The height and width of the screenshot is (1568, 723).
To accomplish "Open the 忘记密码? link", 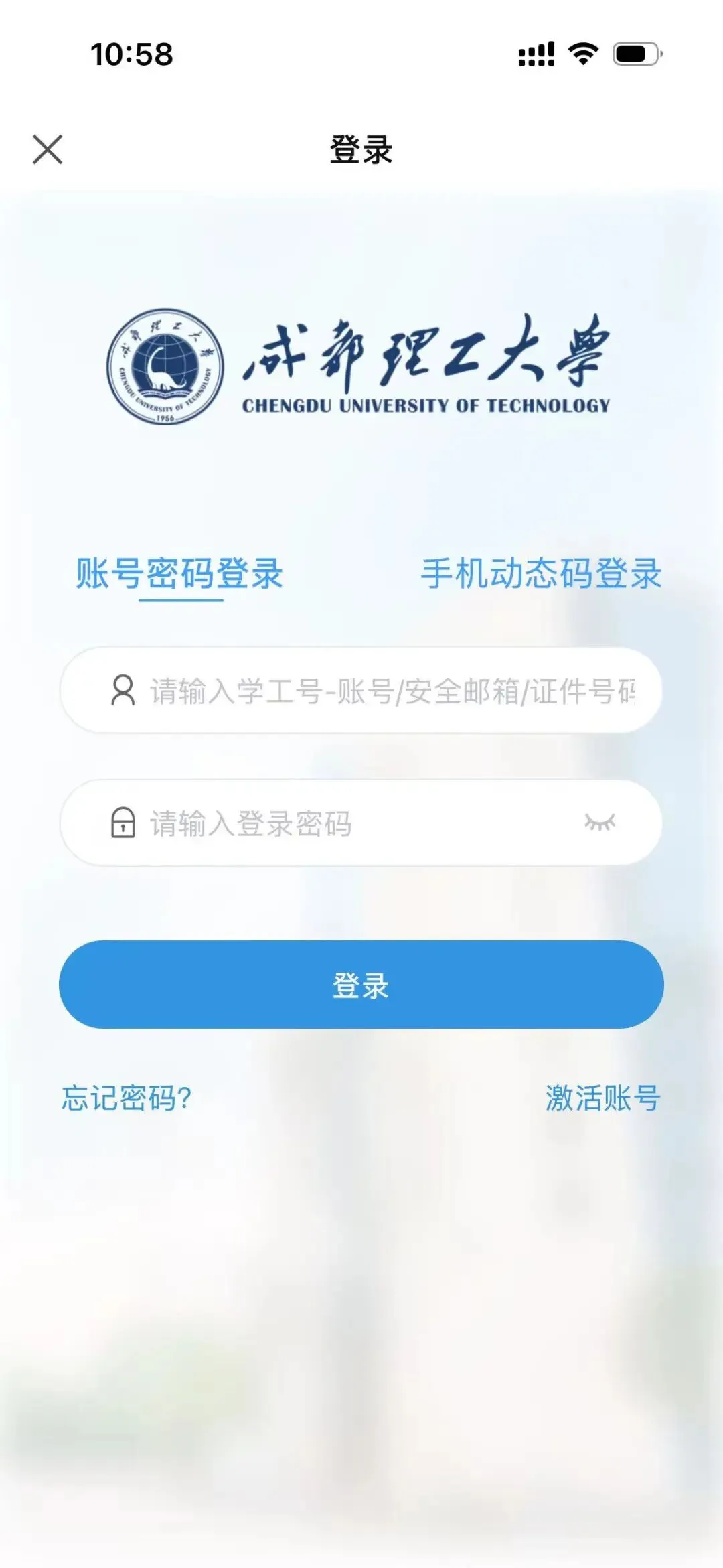I will (127, 1098).
